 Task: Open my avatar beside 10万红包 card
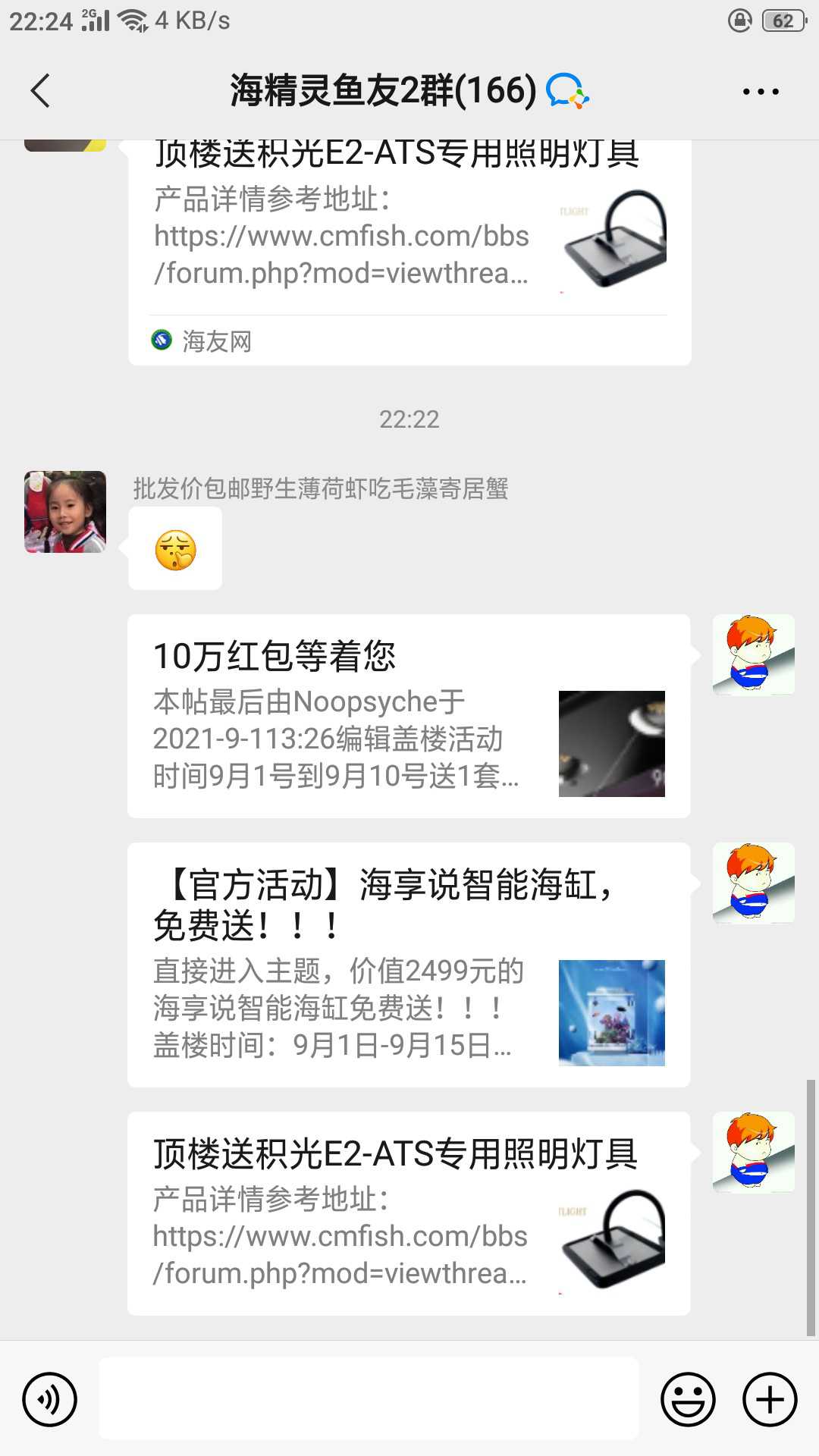point(753,655)
